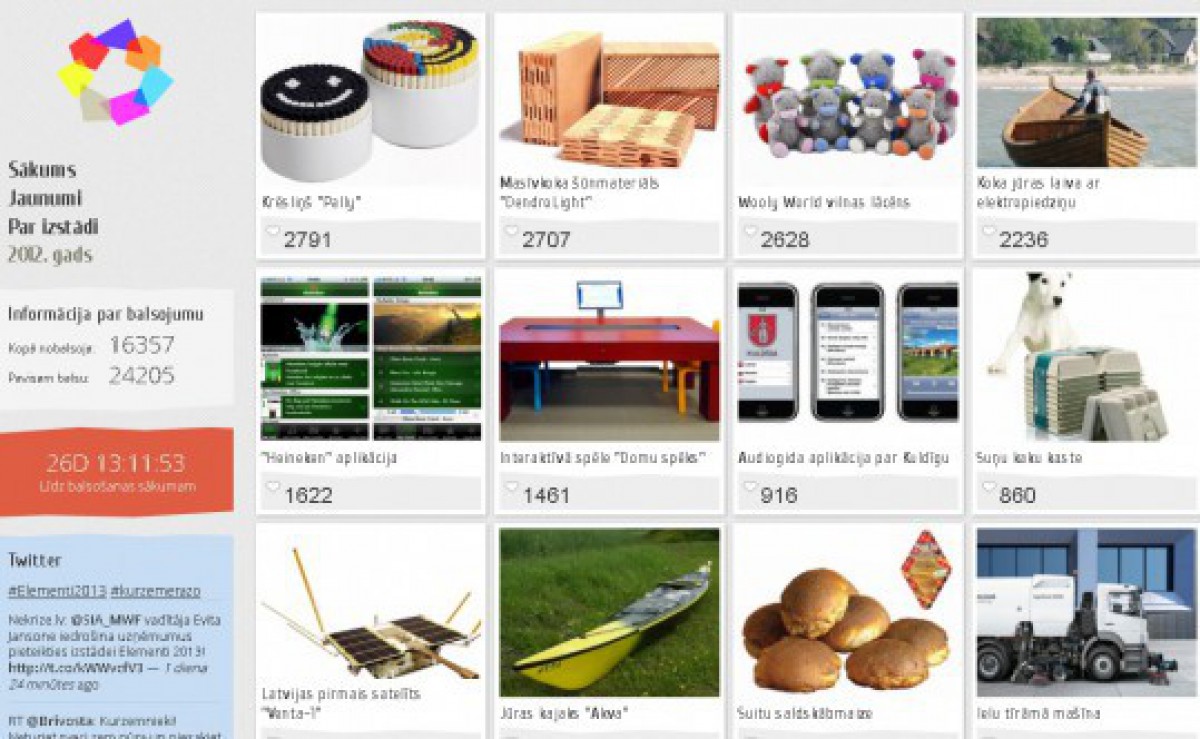Tap the heart on the "DendroLight" card

pyautogui.click(x=510, y=235)
